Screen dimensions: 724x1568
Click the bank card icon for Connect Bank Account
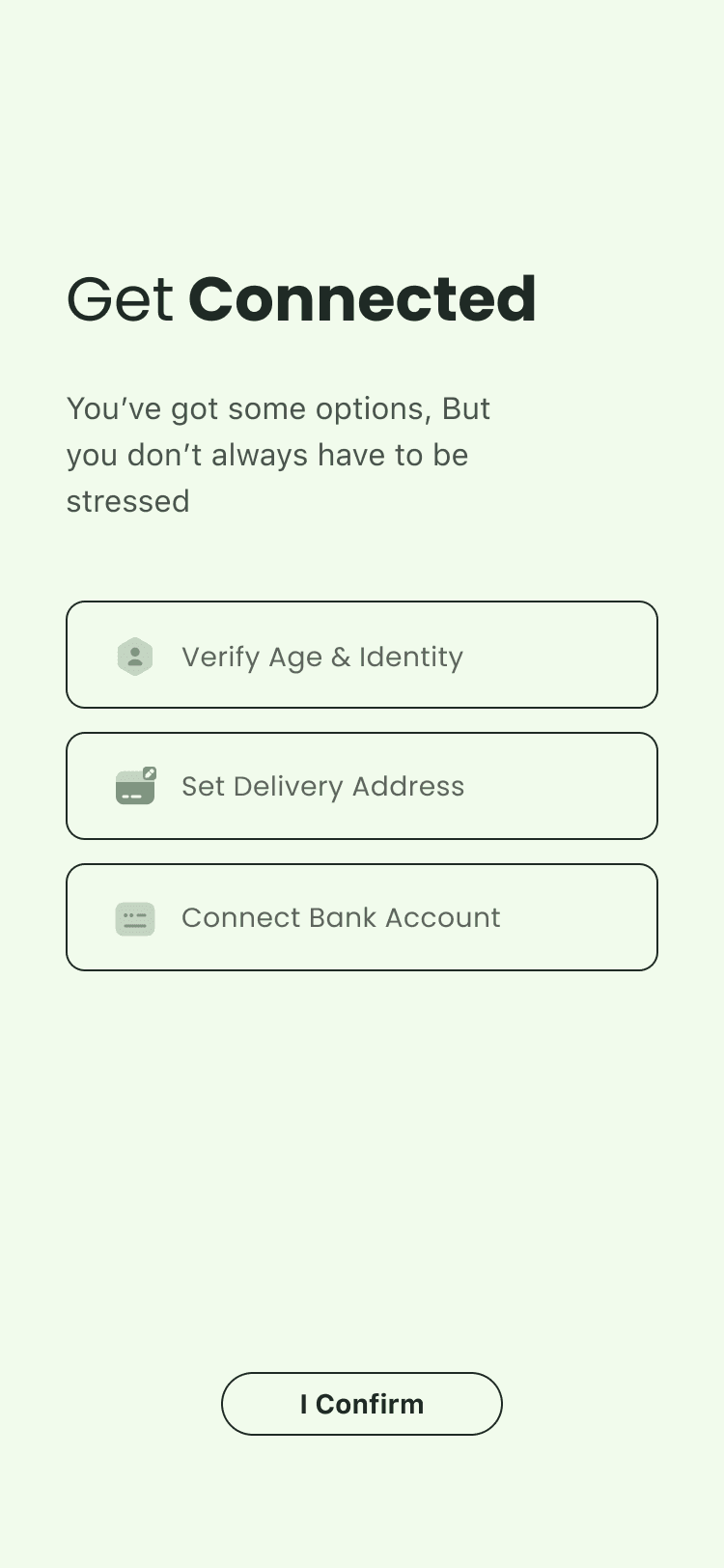pyautogui.click(x=135, y=917)
